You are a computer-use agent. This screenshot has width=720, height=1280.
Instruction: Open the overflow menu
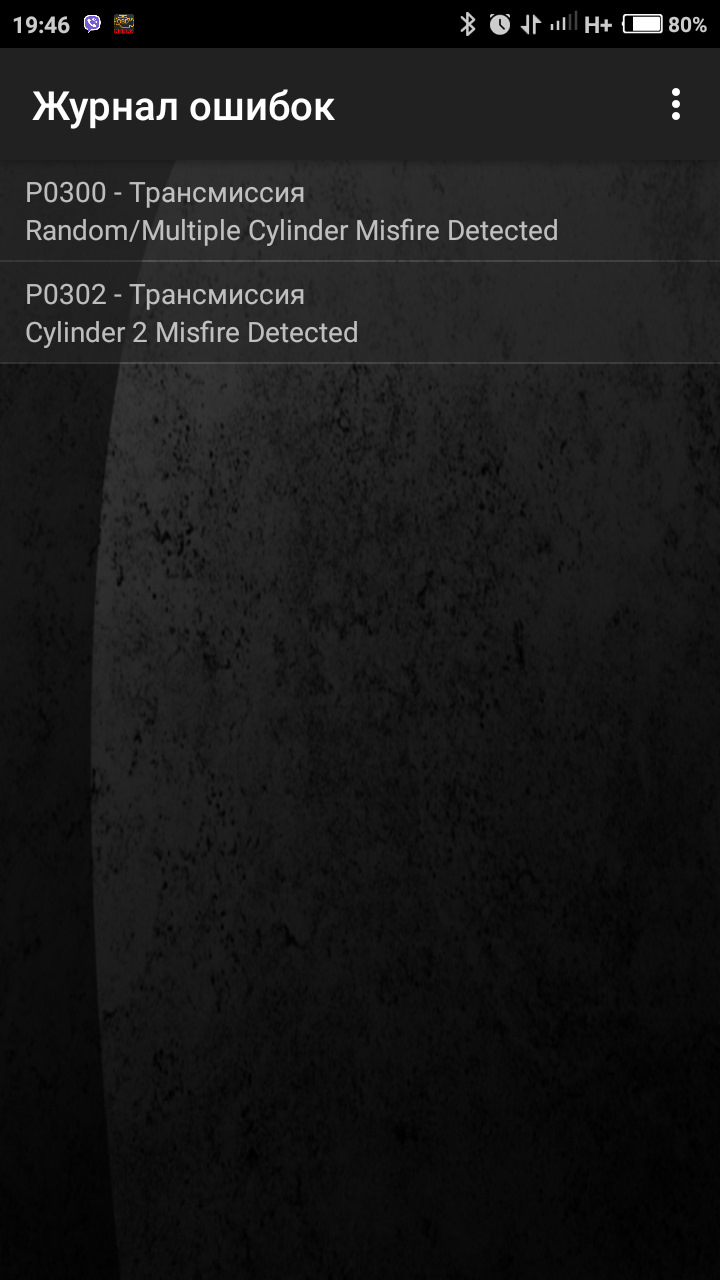point(676,104)
